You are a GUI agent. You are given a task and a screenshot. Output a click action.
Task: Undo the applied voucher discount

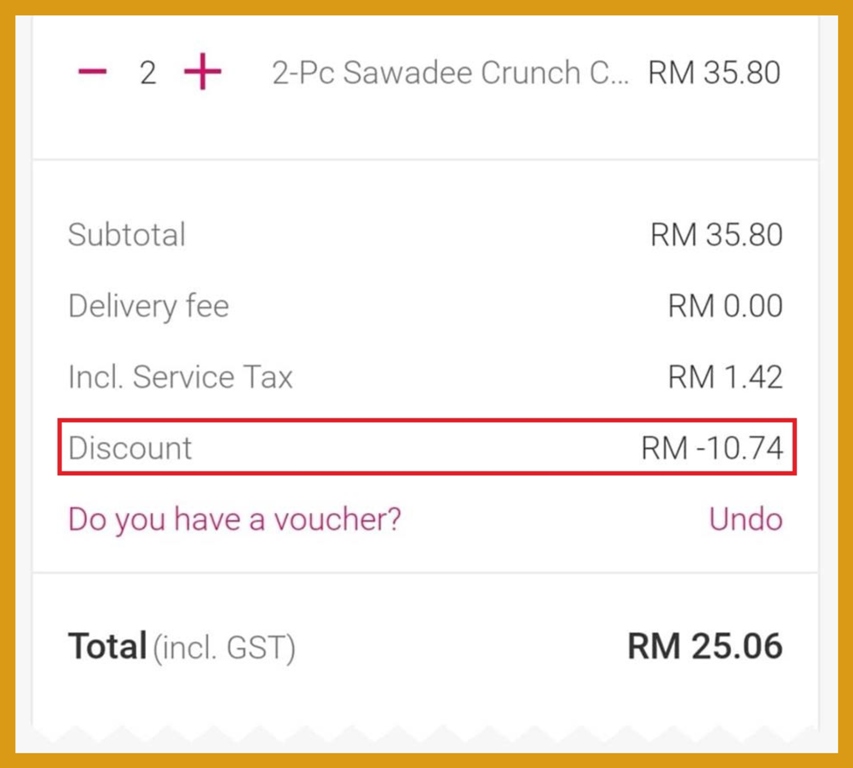745,520
